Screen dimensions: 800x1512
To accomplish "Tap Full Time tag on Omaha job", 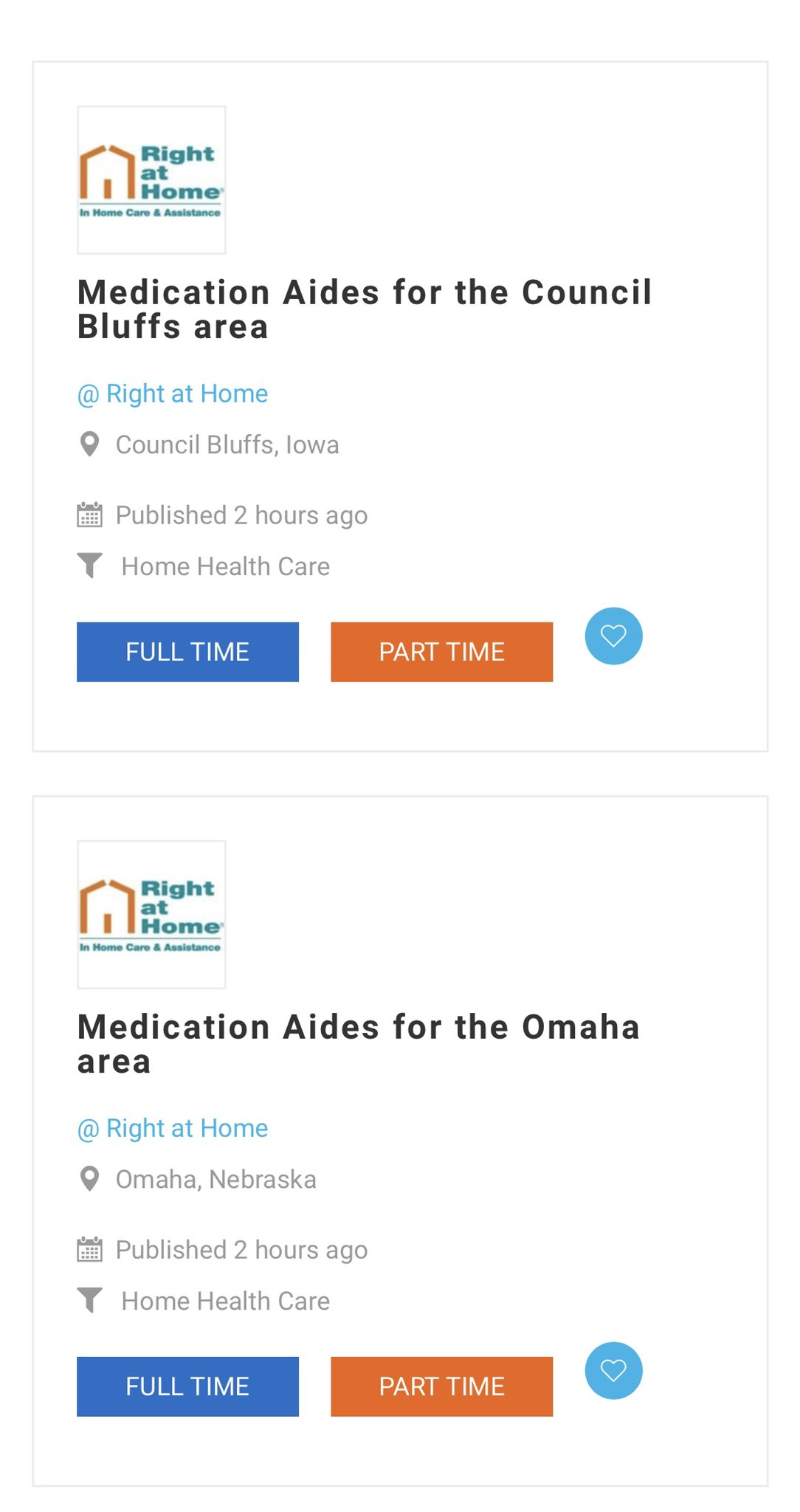I will 187,1386.
